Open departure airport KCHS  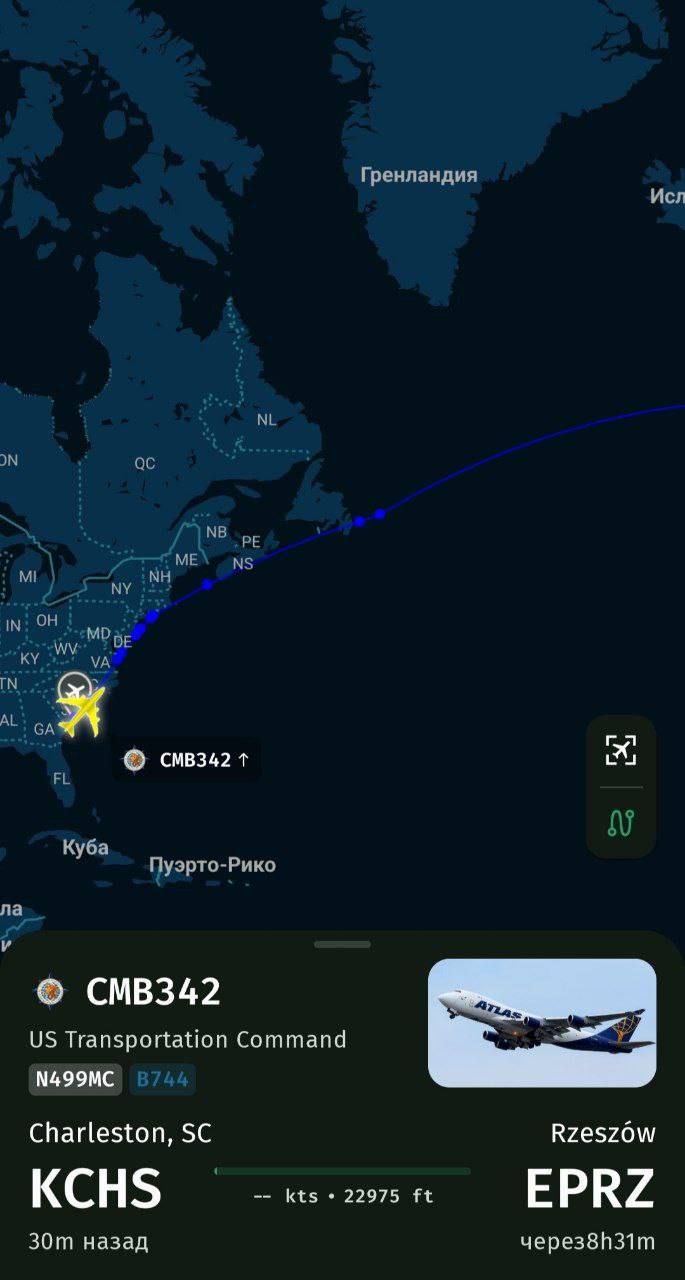click(x=95, y=1188)
